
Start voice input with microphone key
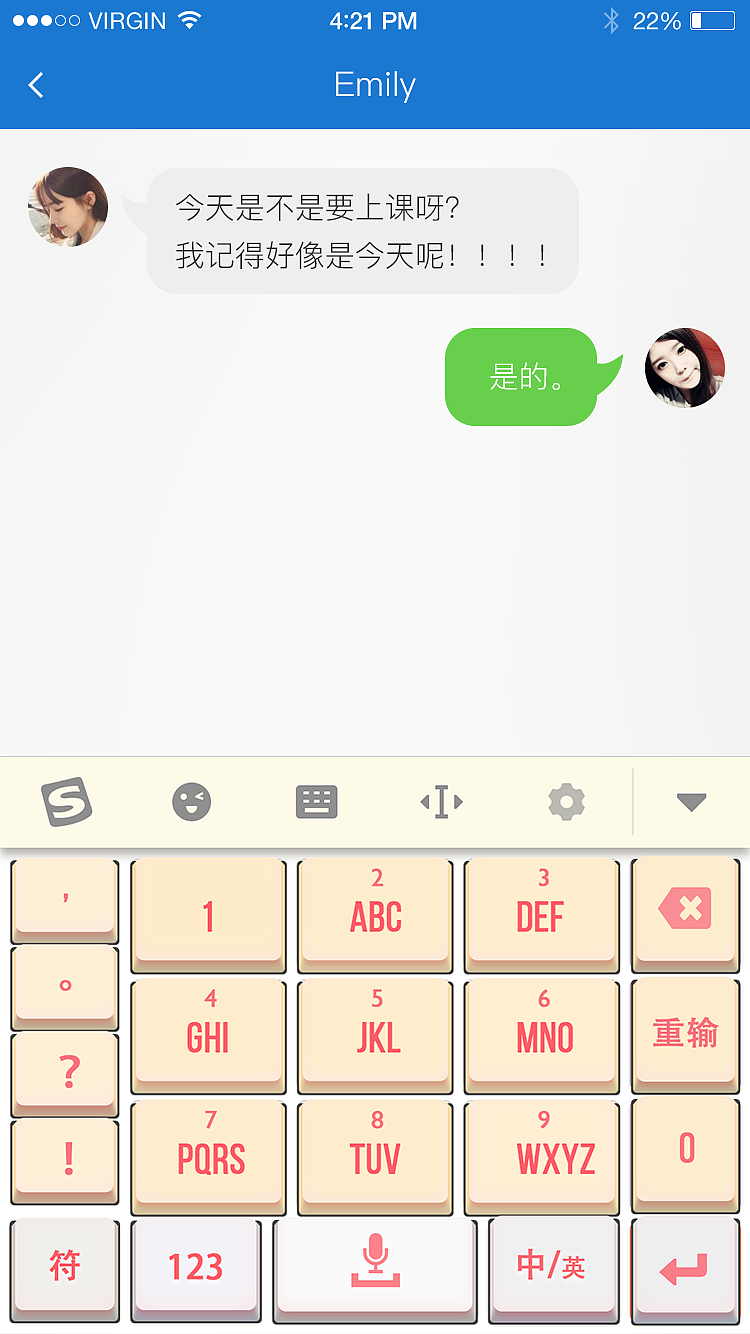pos(375,1262)
